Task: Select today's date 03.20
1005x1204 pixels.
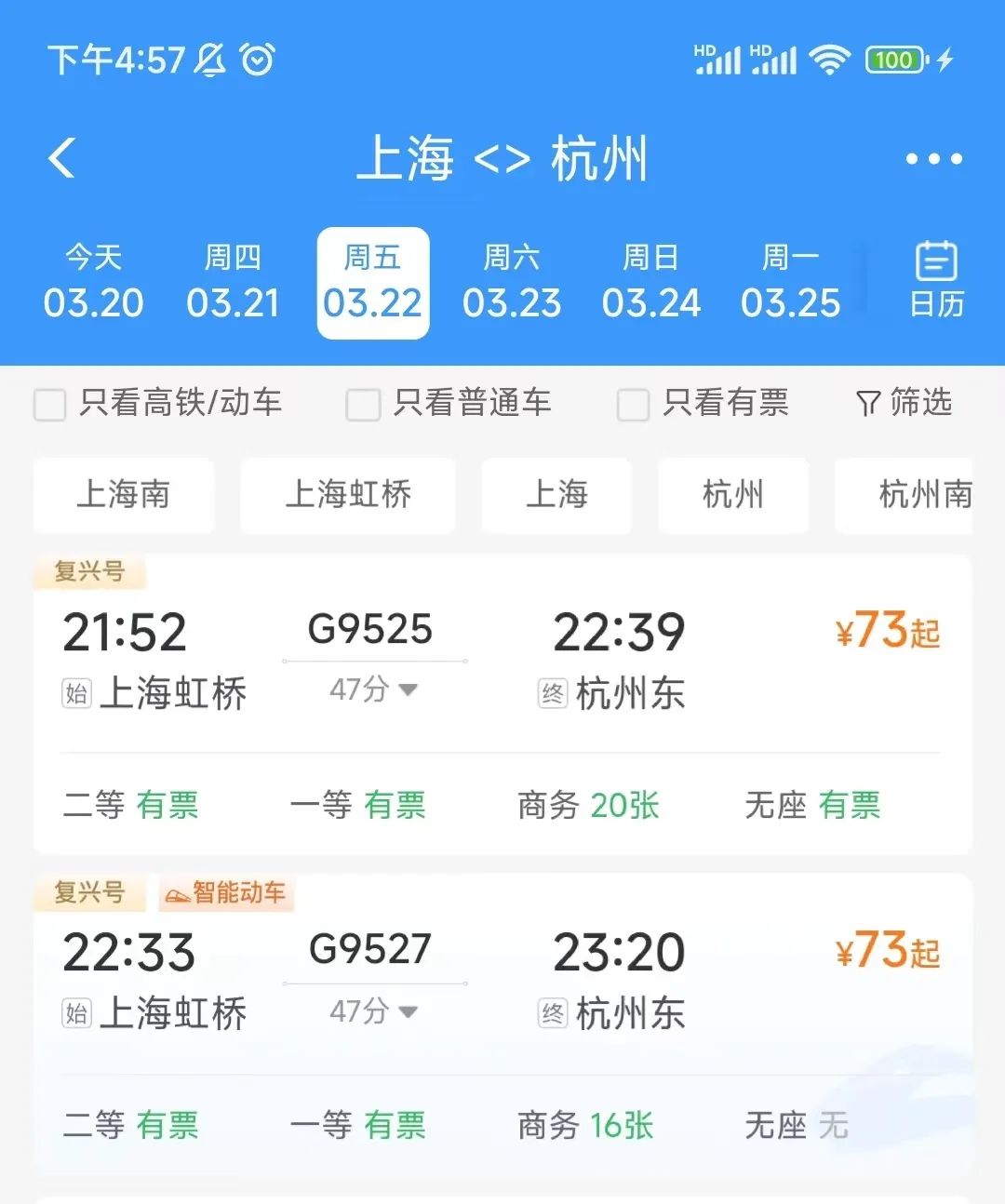Action: (93, 283)
